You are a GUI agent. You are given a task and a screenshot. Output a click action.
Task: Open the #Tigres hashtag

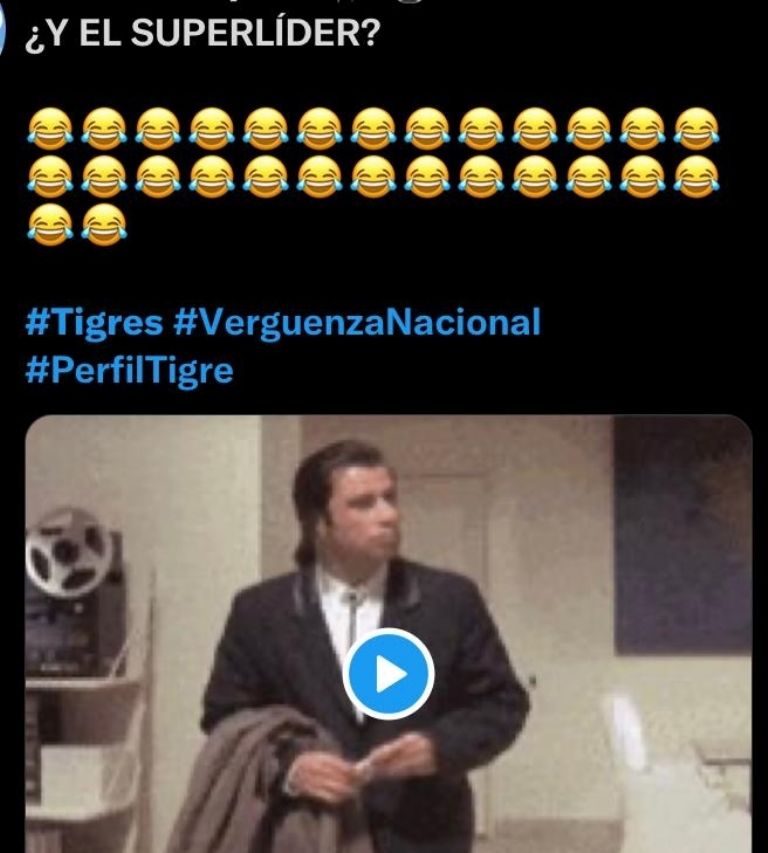pos(93,323)
